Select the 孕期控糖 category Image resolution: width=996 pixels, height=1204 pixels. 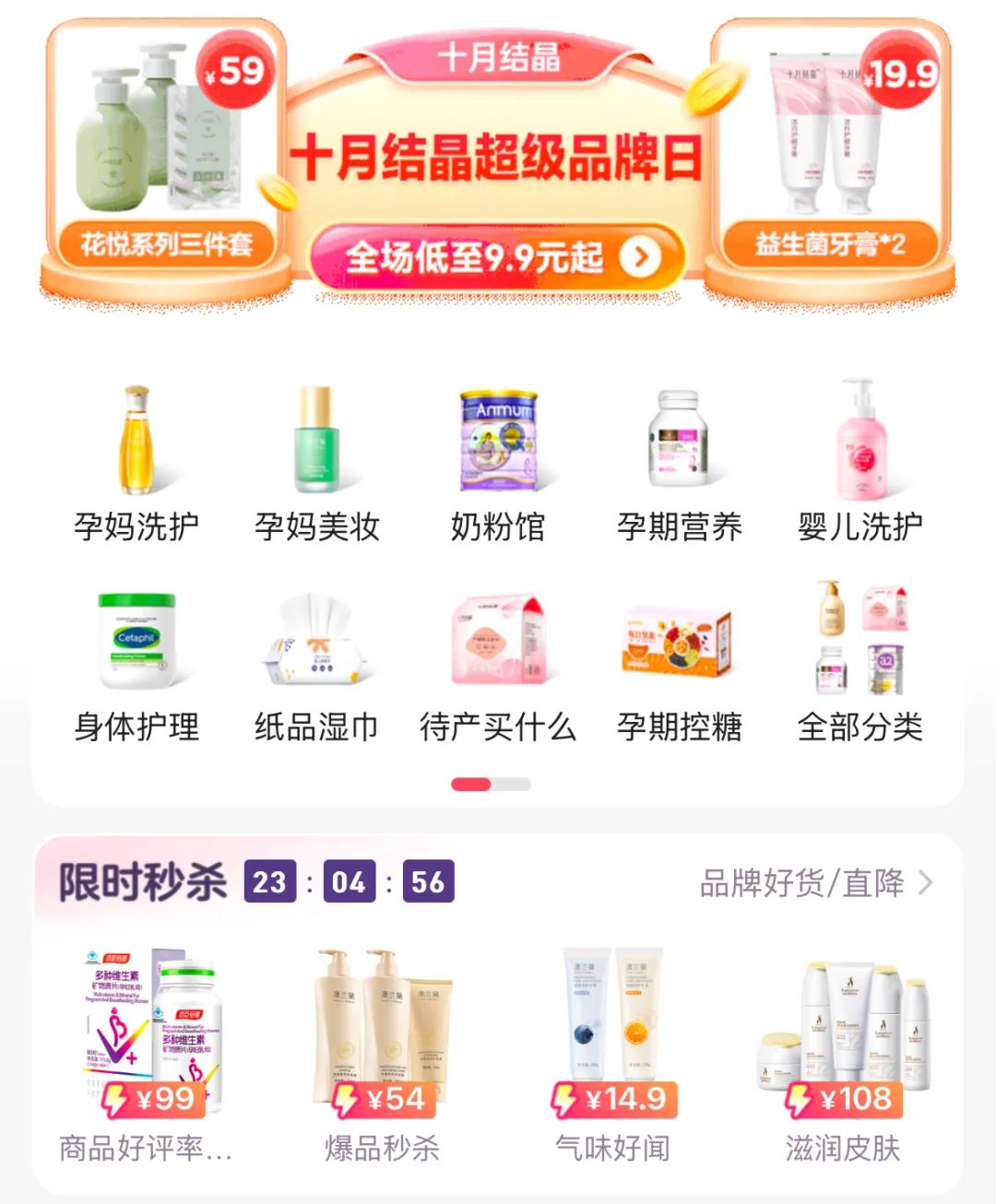coord(679,666)
